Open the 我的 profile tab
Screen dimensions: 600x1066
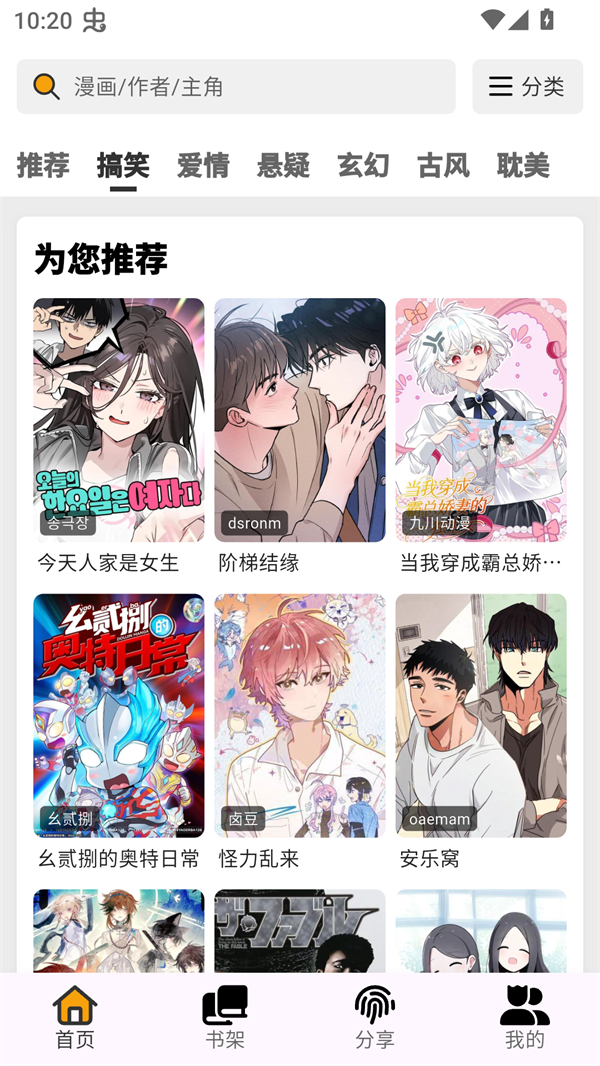[525, 1018]
